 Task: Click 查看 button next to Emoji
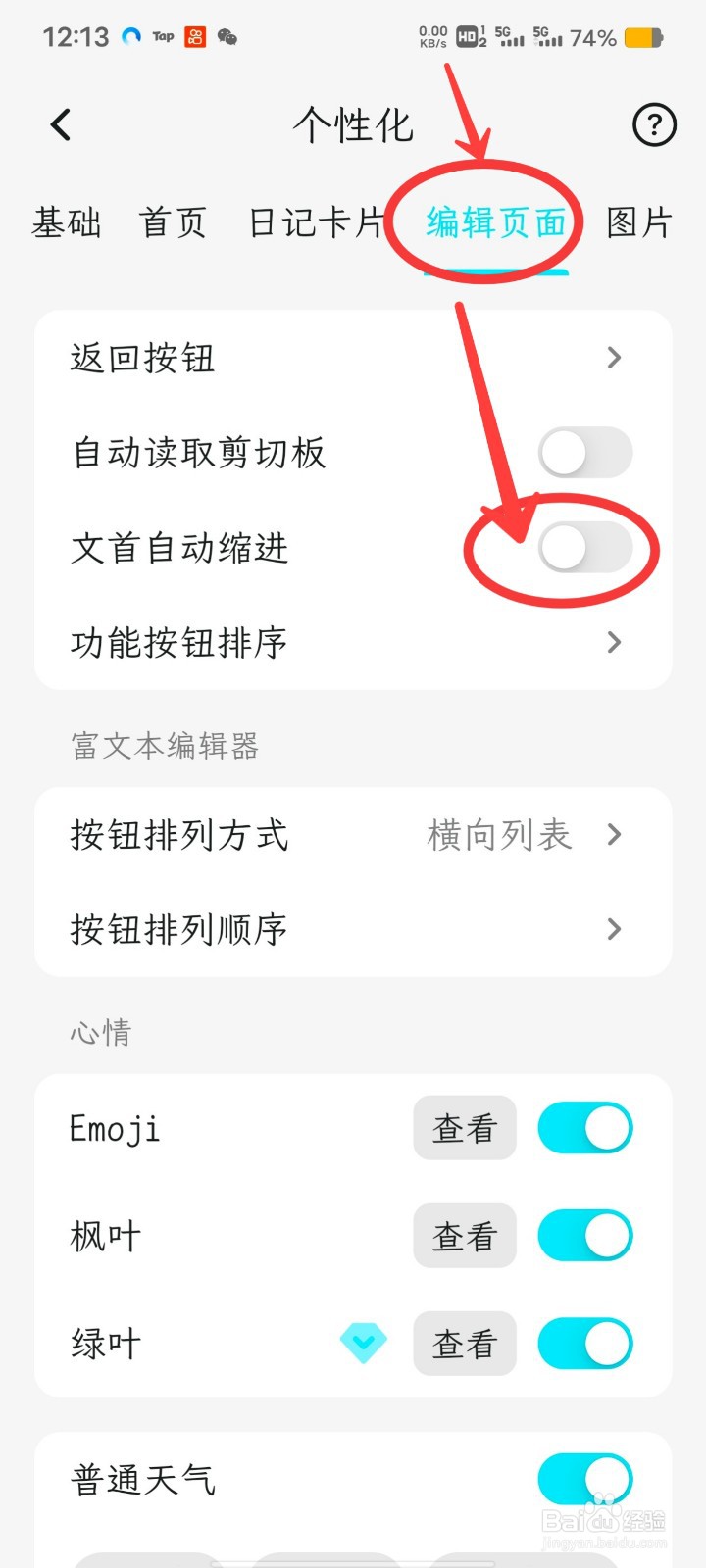click(465, 1128)
